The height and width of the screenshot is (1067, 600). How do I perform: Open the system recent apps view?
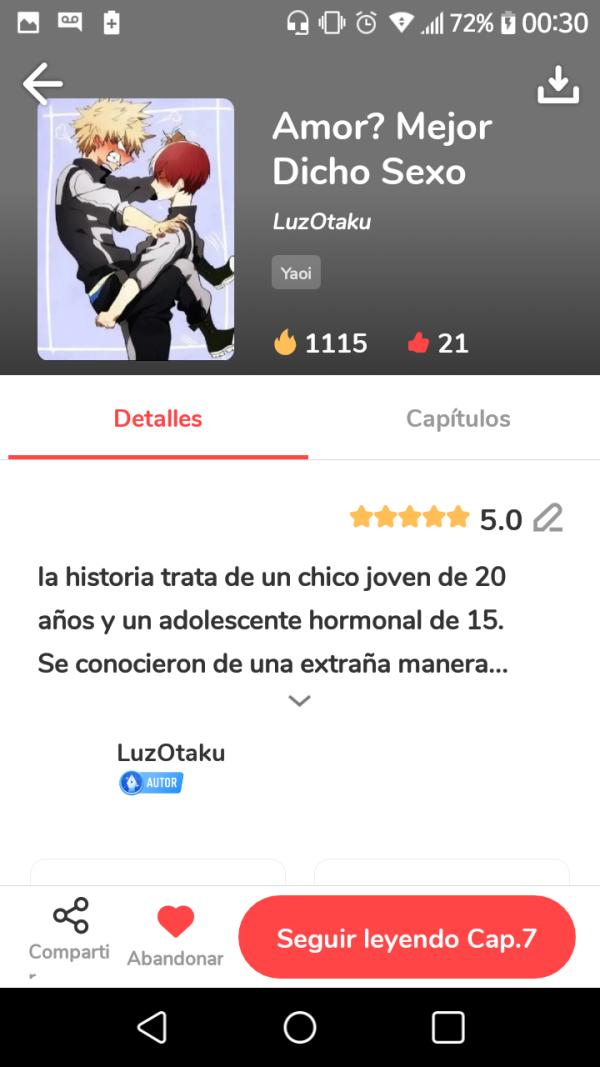click(x=448, y=1027)
